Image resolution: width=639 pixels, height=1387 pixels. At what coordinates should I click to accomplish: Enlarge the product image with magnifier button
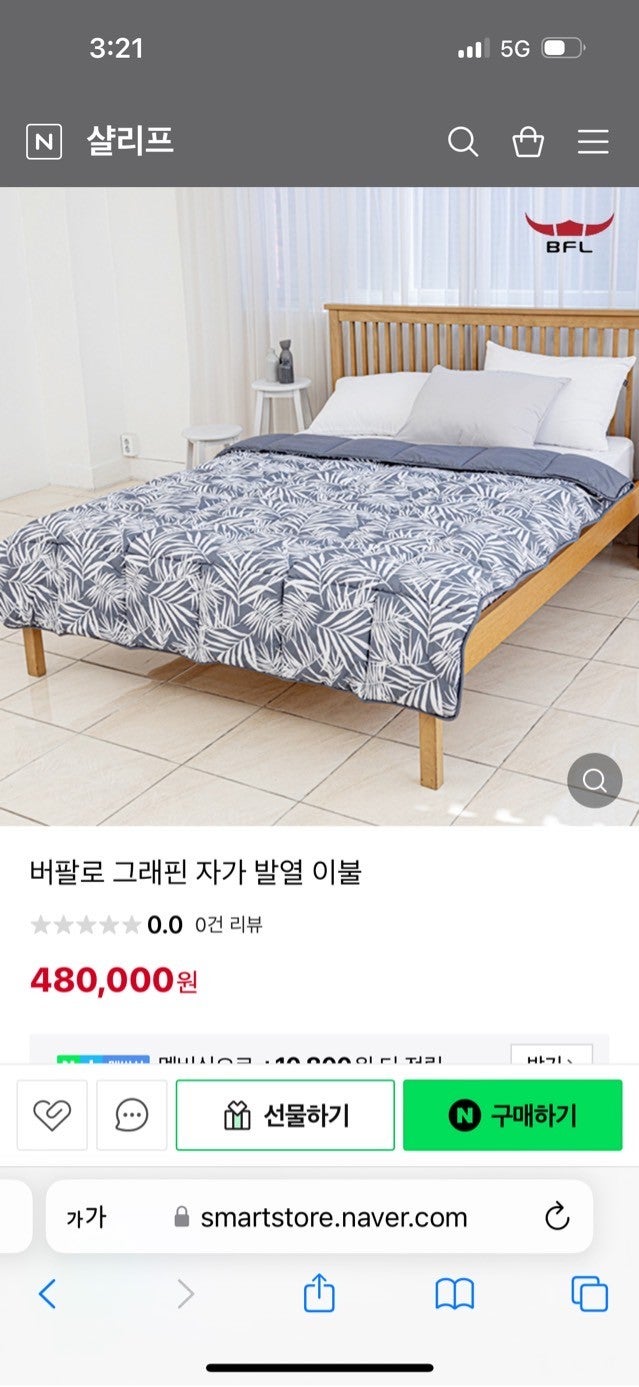(x=594, y=780)
